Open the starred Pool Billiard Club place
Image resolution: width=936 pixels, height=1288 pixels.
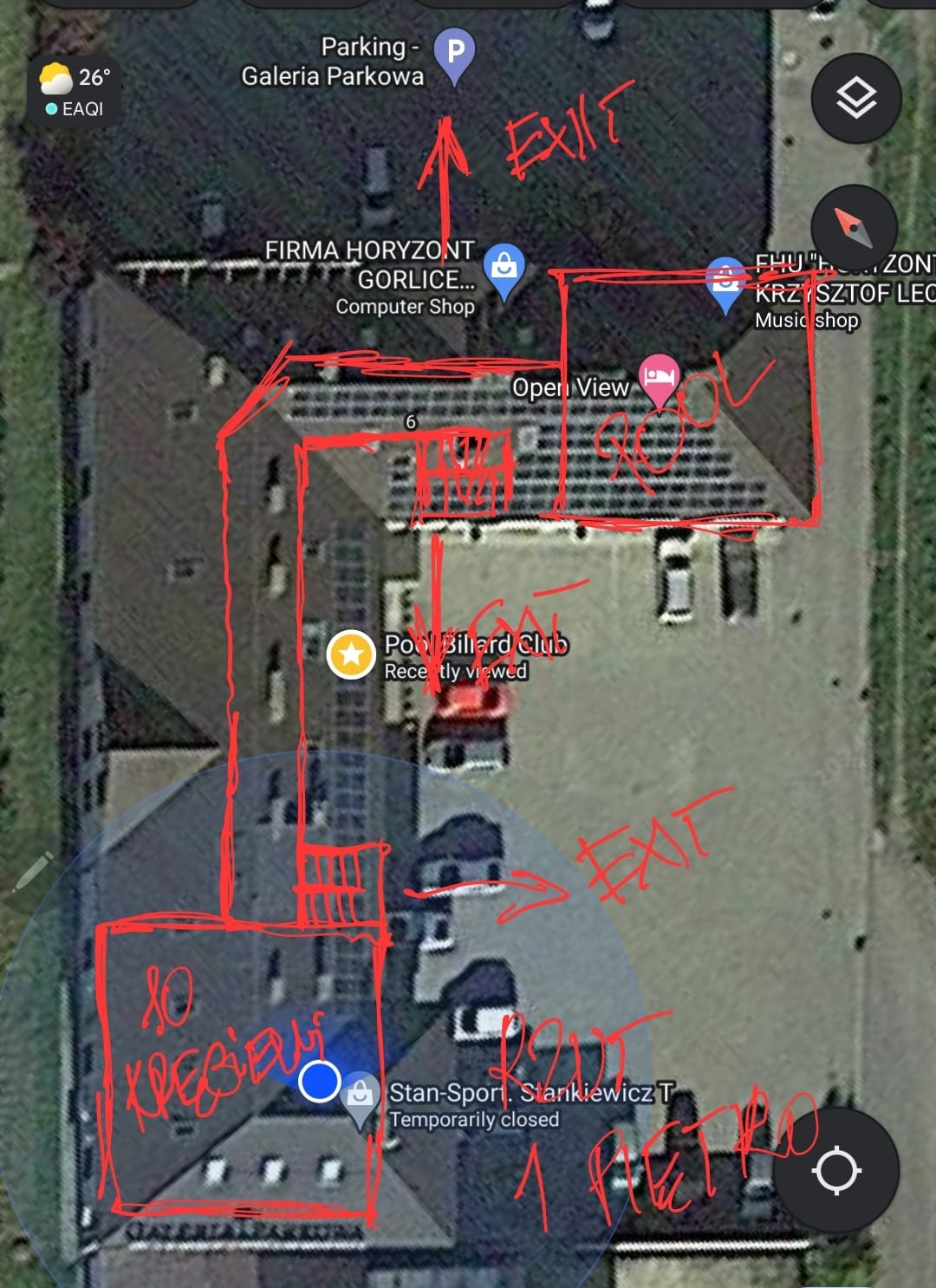pyautogui.click(x=350, y=654)
